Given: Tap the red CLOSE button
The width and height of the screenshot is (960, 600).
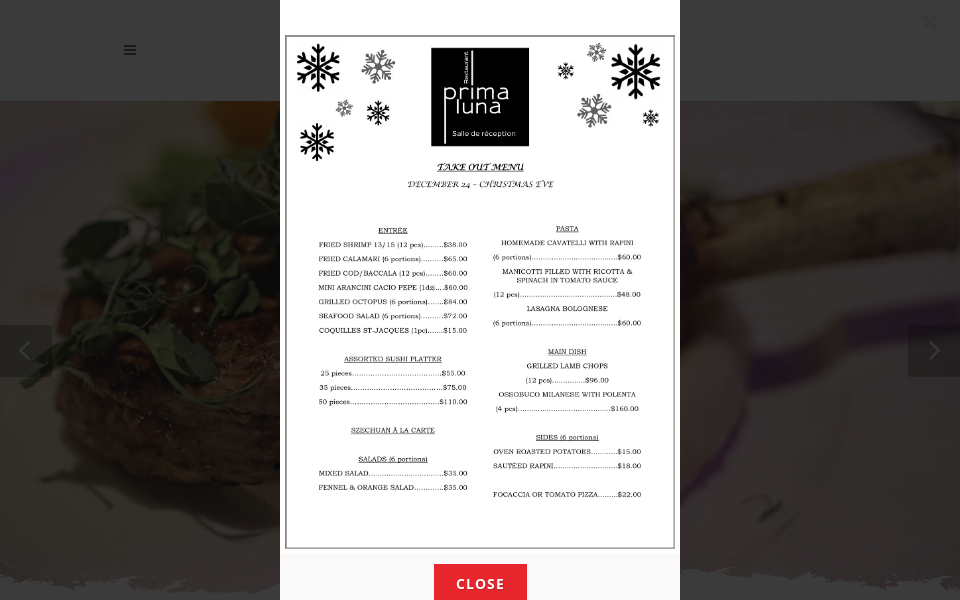Looking at the screenshot, I should [x=480, y=583].
